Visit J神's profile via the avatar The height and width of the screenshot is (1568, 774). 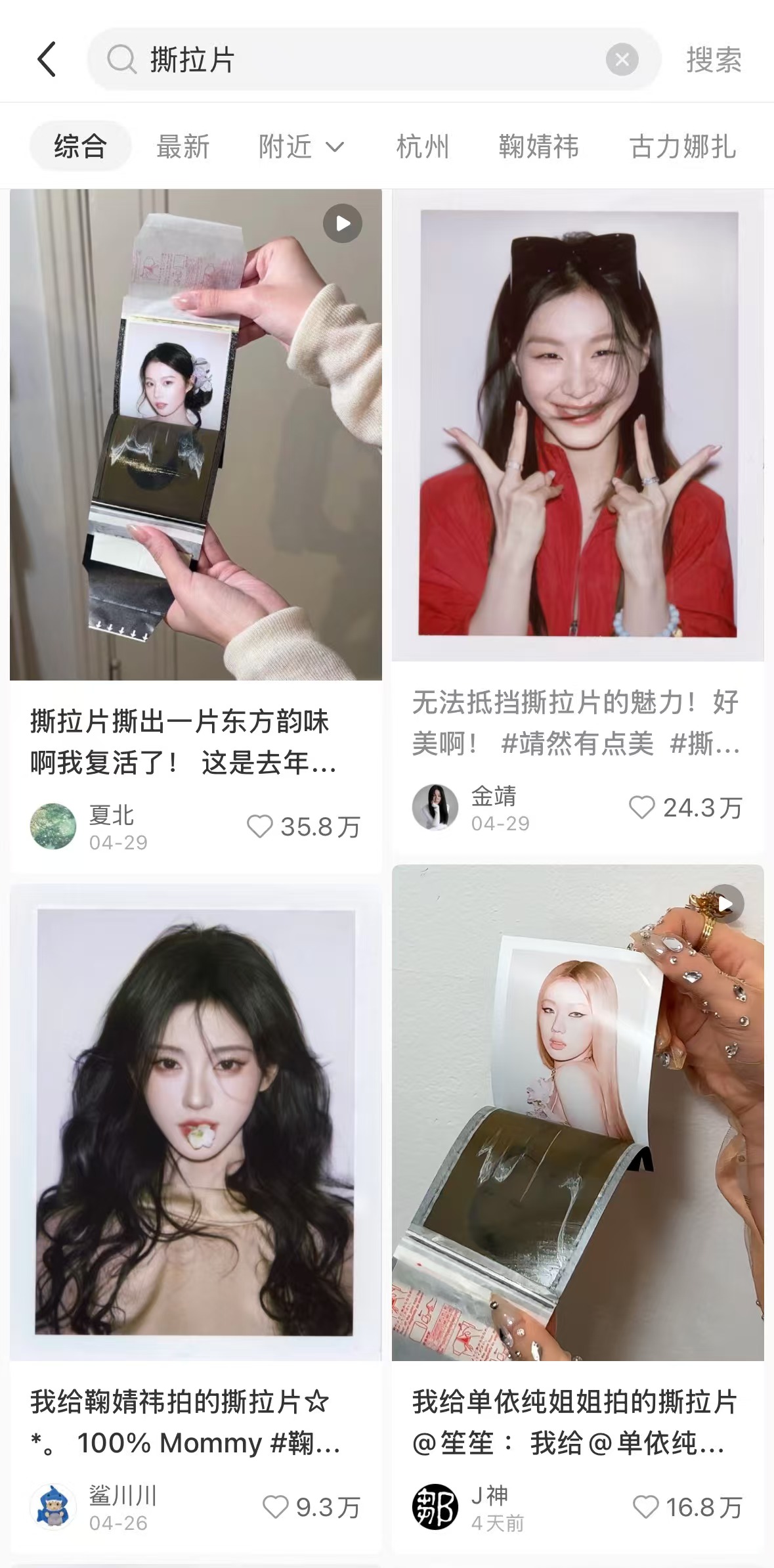coord(435,1507)
